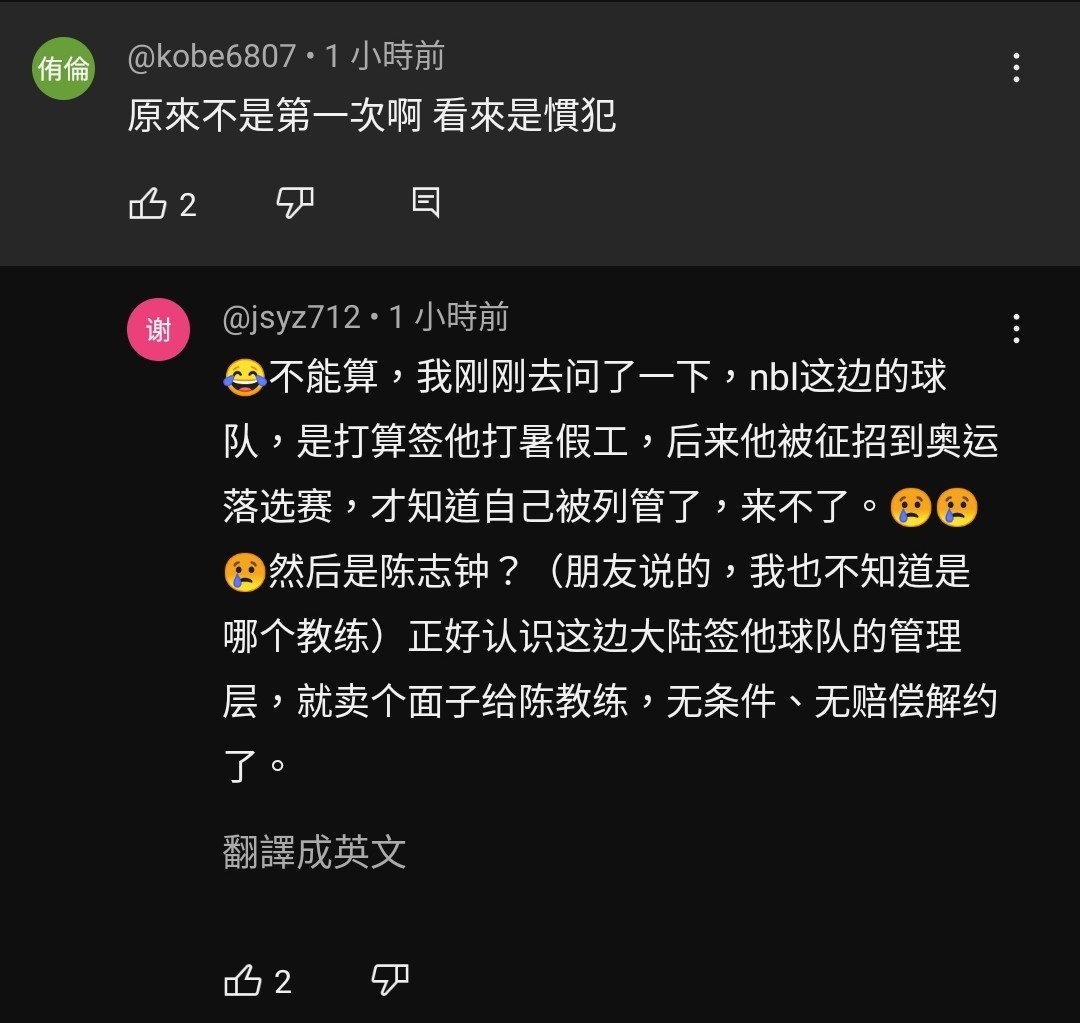Like @kobe6807's comment
Screen dimensions: 1080x1023
[149, 204]
